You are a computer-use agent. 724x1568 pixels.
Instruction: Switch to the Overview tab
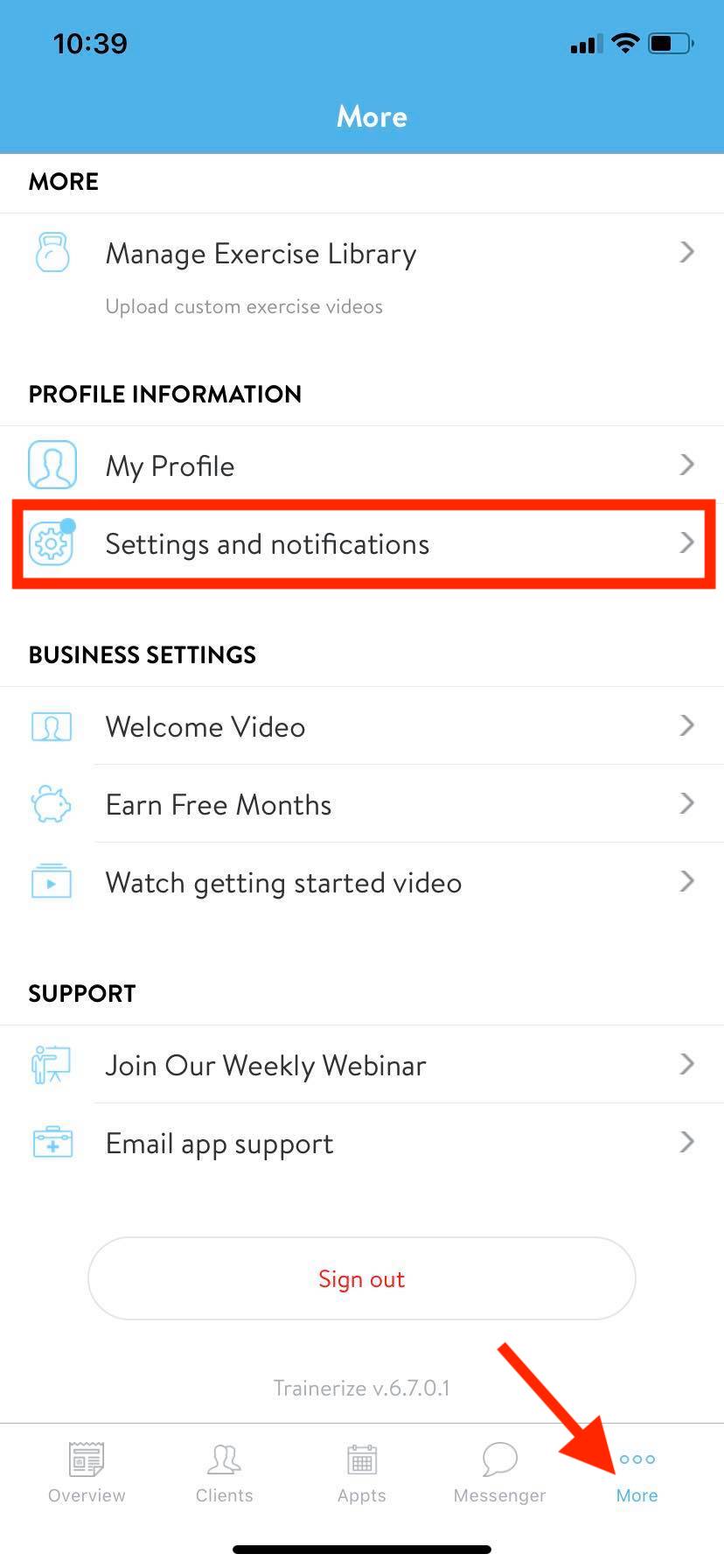pos(87,1473)
